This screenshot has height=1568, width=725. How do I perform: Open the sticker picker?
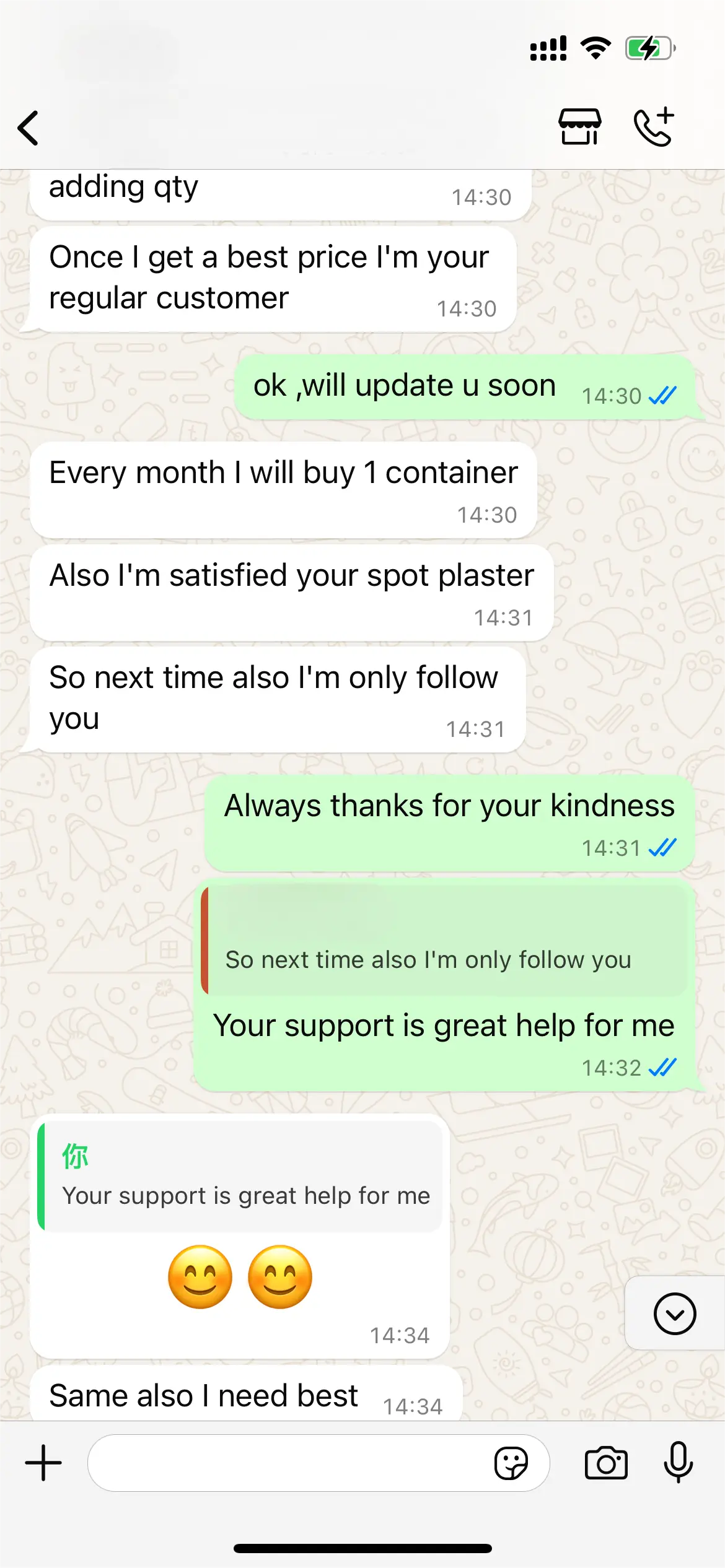(x=511, y=1463)
